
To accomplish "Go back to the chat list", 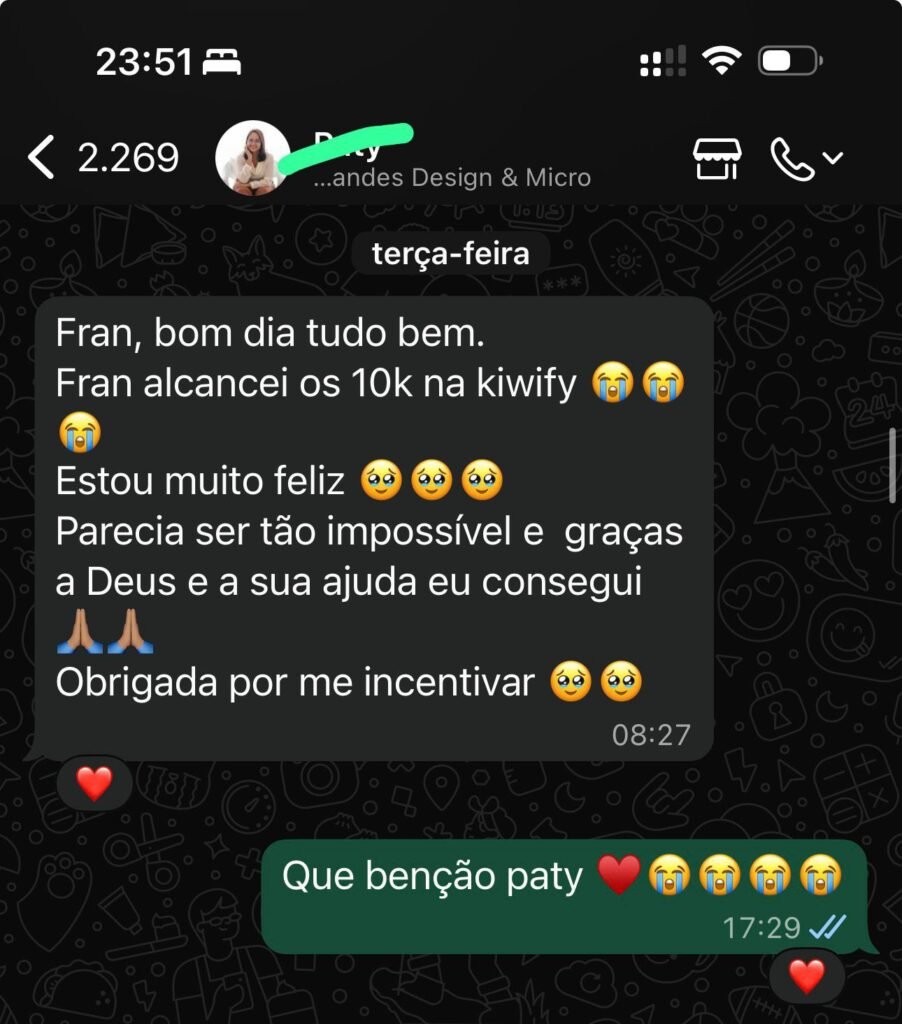I will point(40,158).
